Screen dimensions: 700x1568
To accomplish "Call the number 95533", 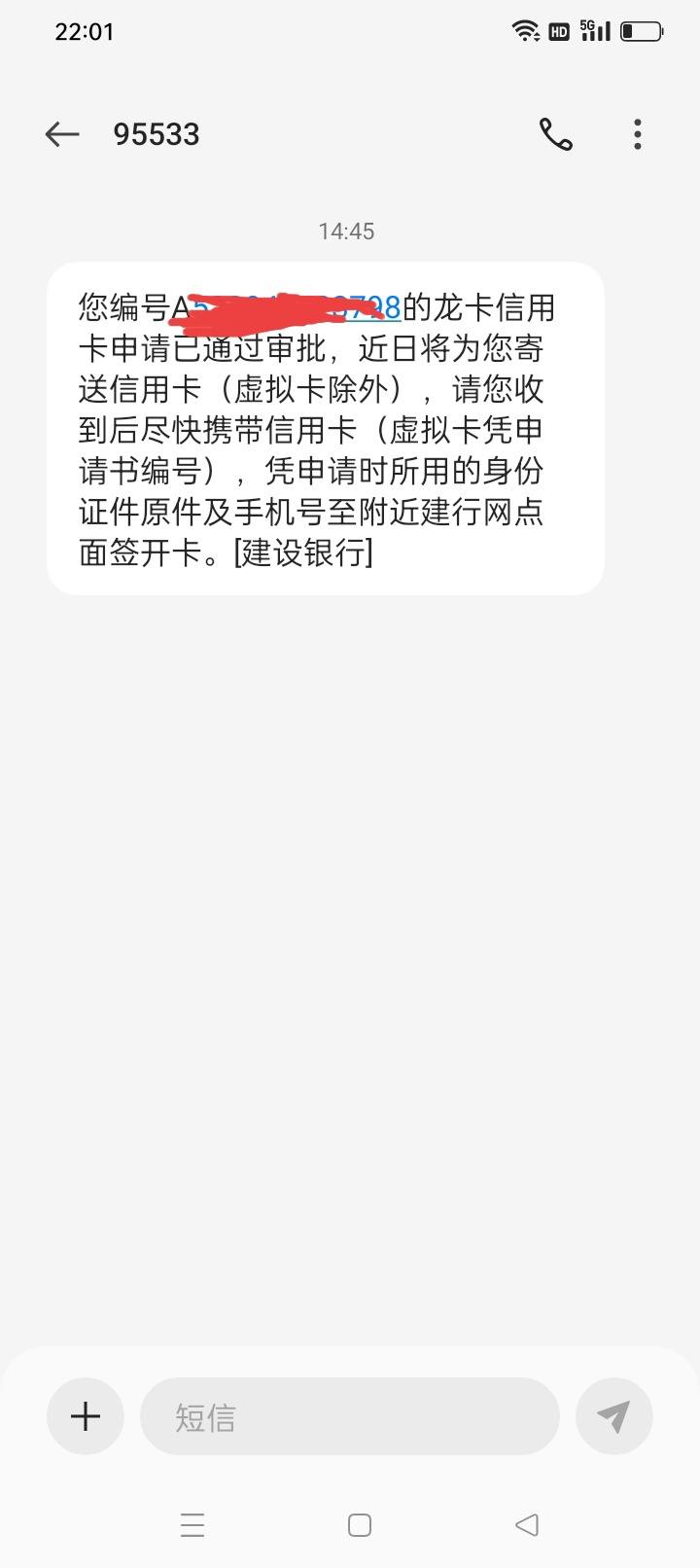I will (x=556, y=134).
